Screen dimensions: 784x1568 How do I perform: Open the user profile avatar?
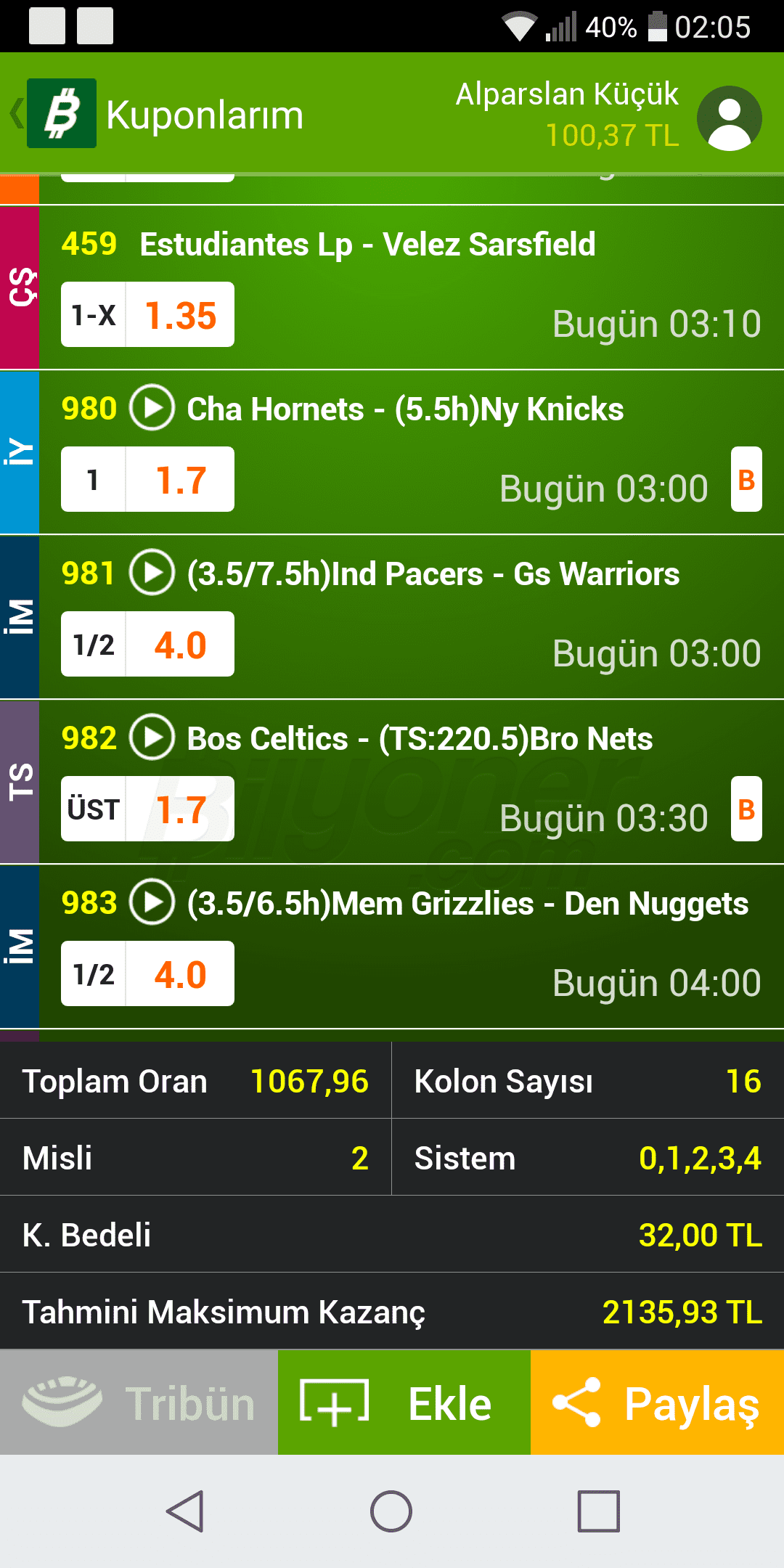pos(729,118)
